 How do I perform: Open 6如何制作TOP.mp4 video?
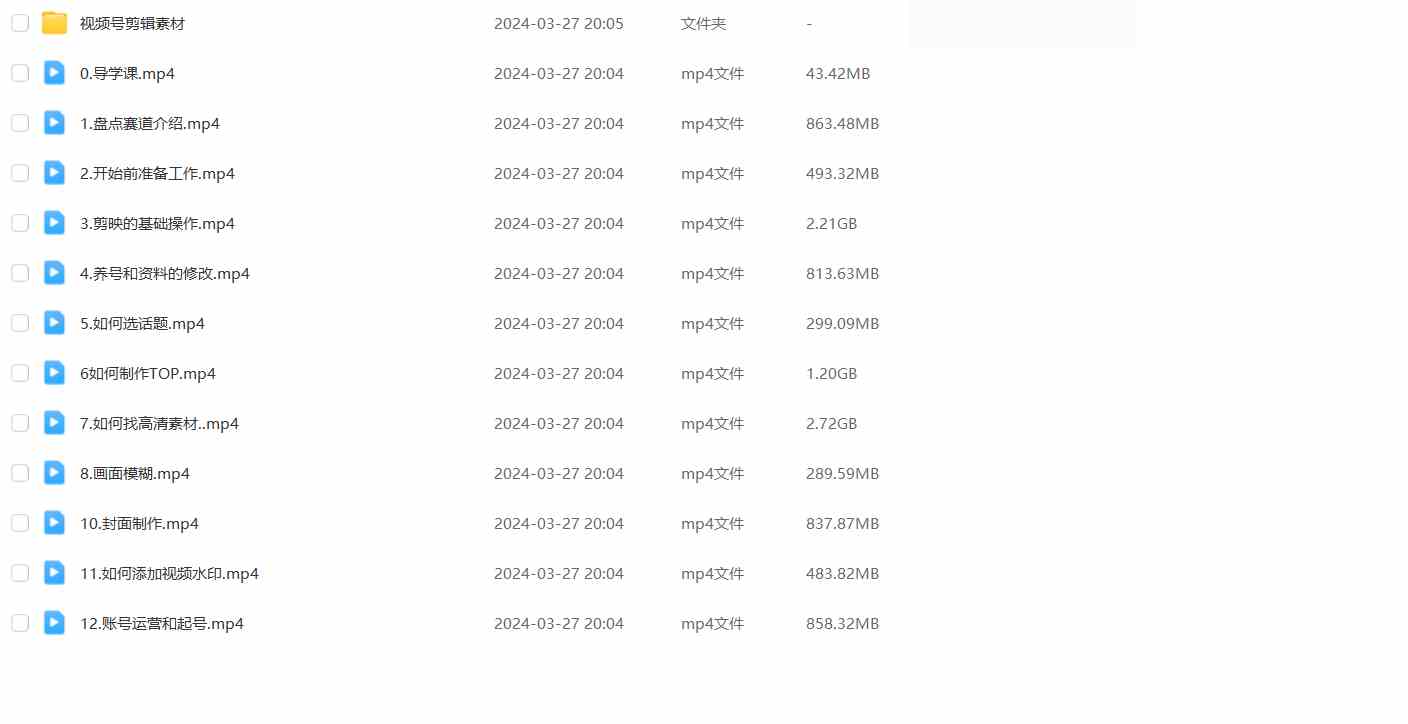tap(147, 373)
